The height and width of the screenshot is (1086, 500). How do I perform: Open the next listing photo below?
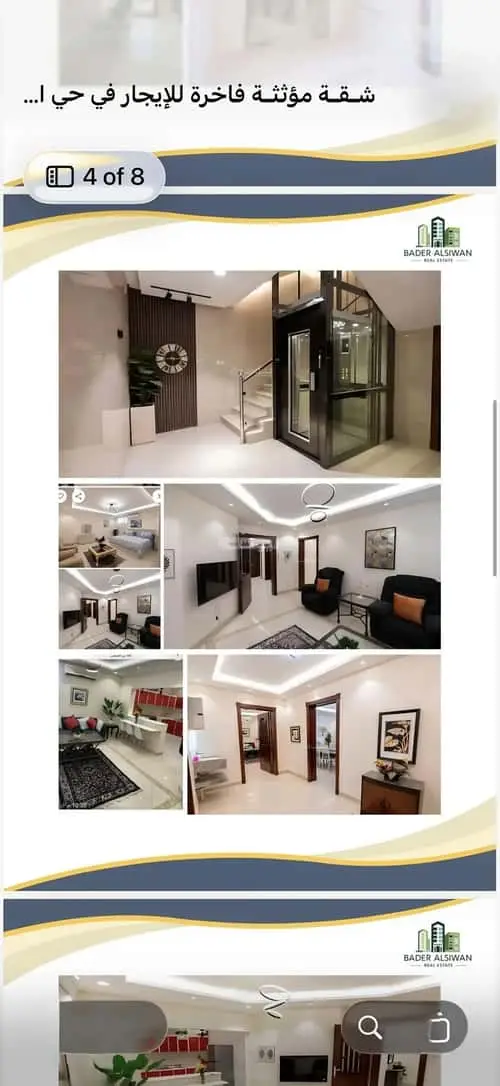click(x=249, y=992)
